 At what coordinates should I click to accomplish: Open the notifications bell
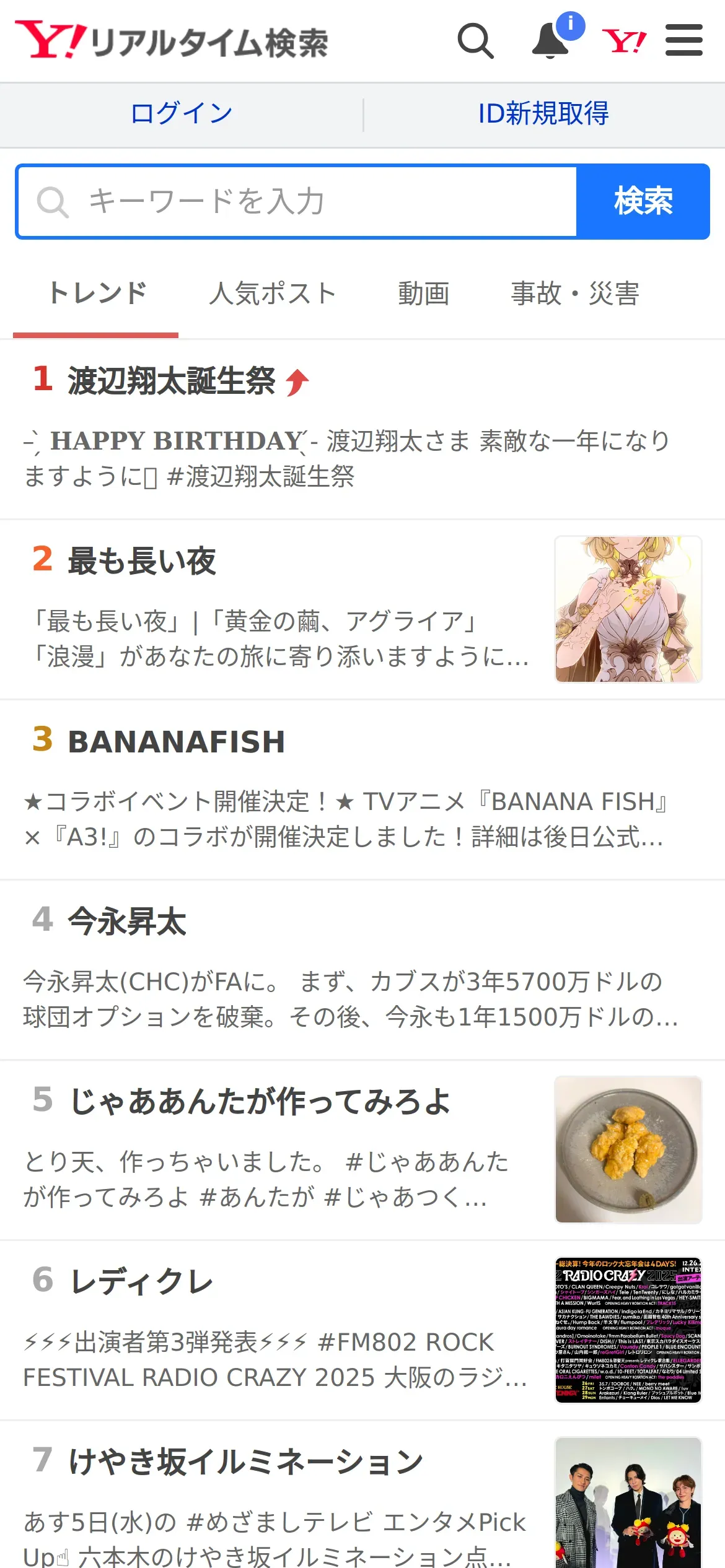(551, 41)
